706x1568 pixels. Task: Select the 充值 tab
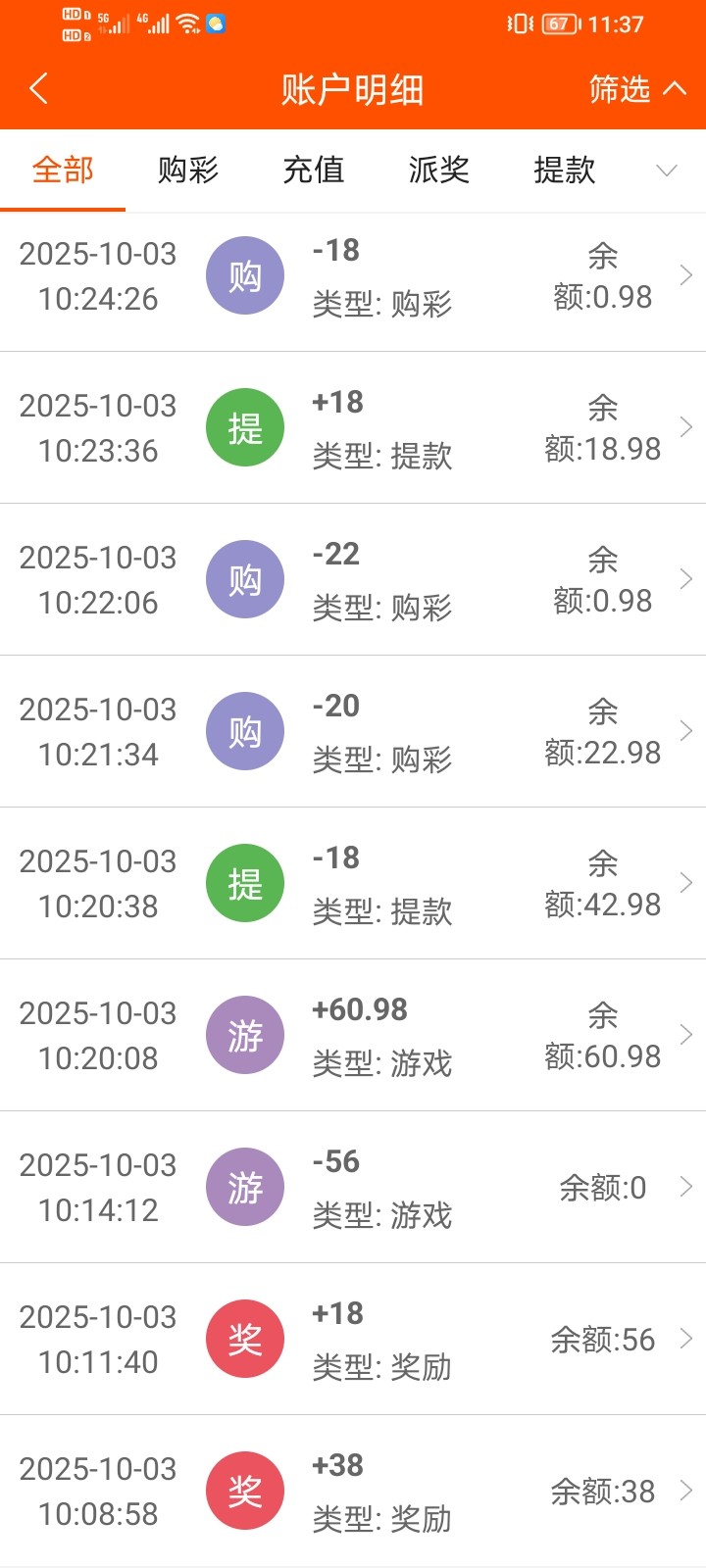[x=314, y=171]
